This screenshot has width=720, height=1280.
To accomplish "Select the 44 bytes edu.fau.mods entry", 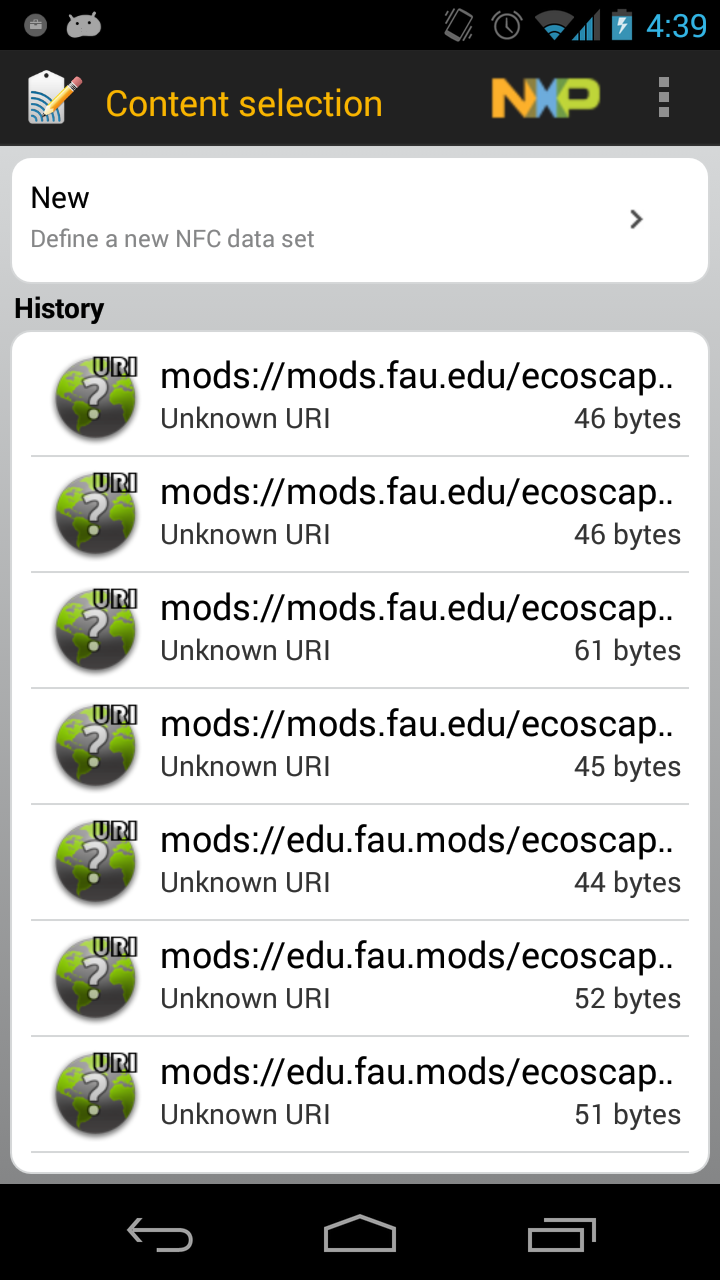I will coord(359,862).
